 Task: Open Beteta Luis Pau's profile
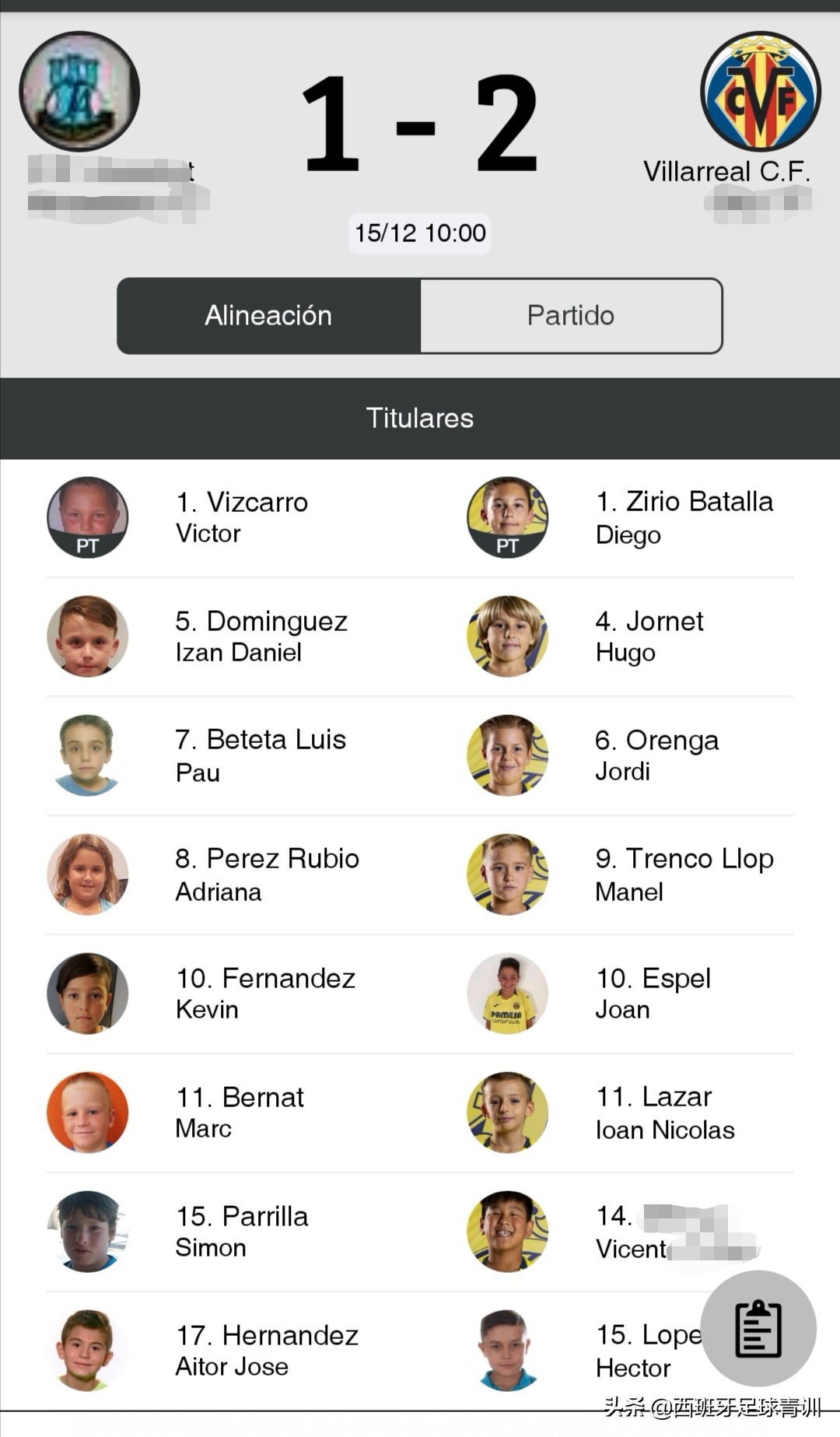241,755
